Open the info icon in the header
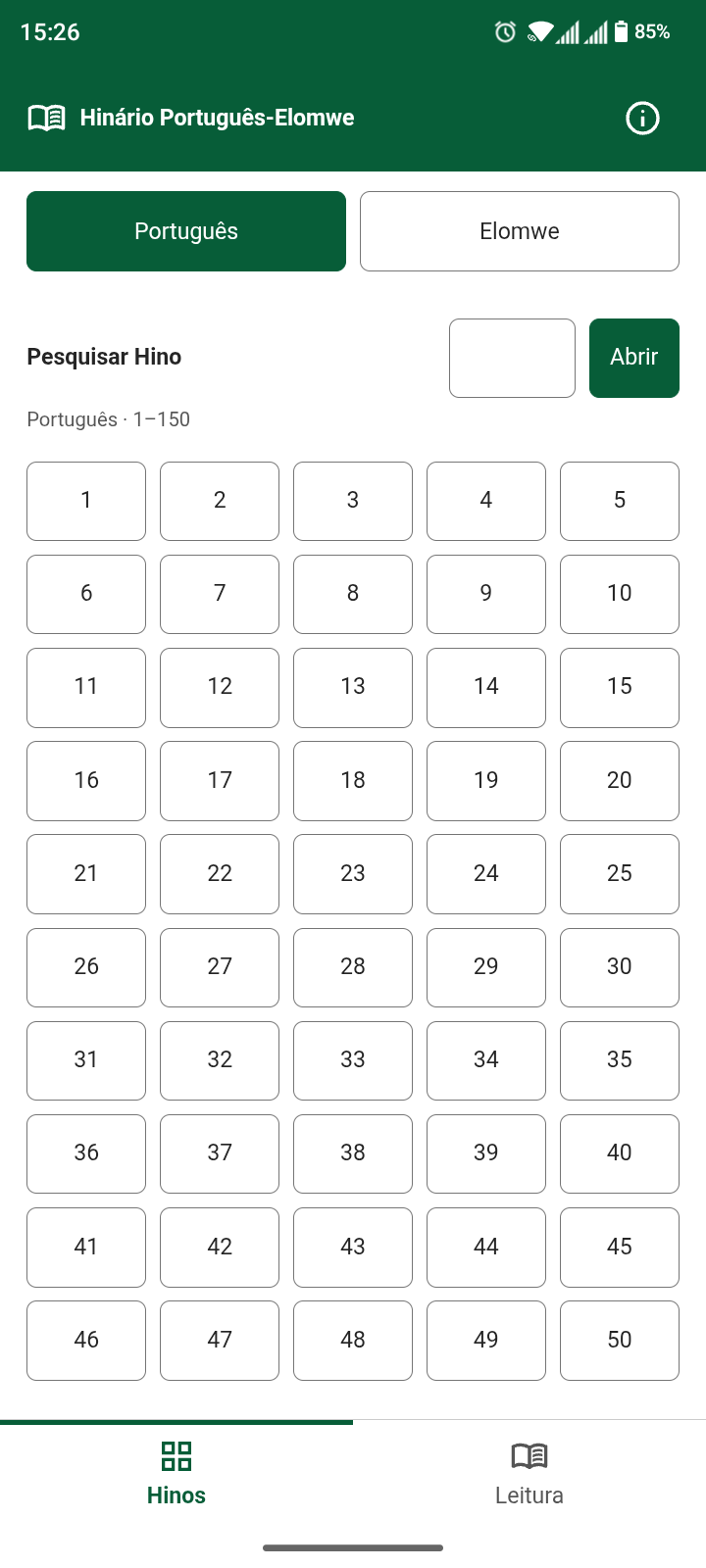Screen dimensions: 706x1568 click(642, 119)
